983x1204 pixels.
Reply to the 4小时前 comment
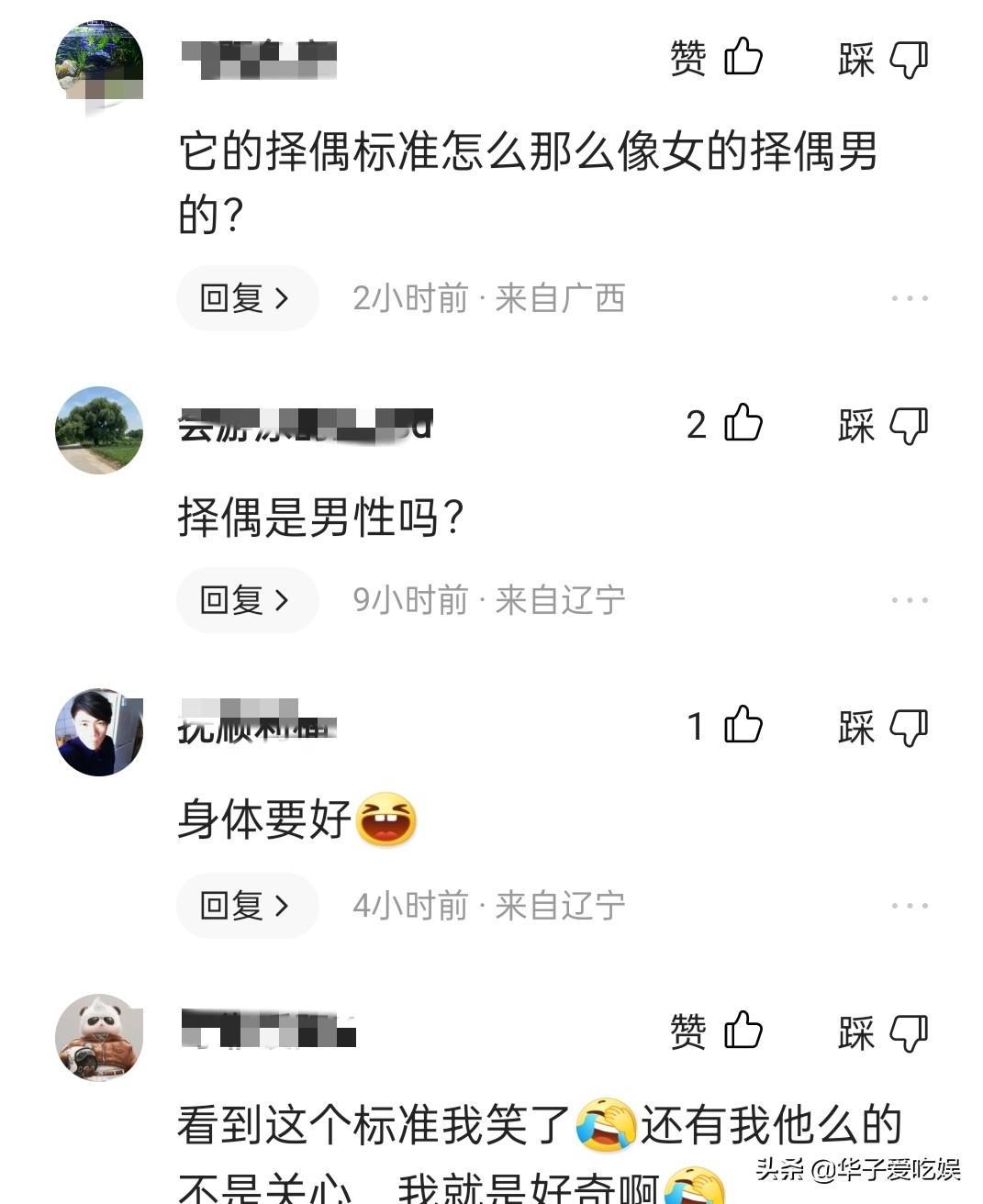(246, 906)
